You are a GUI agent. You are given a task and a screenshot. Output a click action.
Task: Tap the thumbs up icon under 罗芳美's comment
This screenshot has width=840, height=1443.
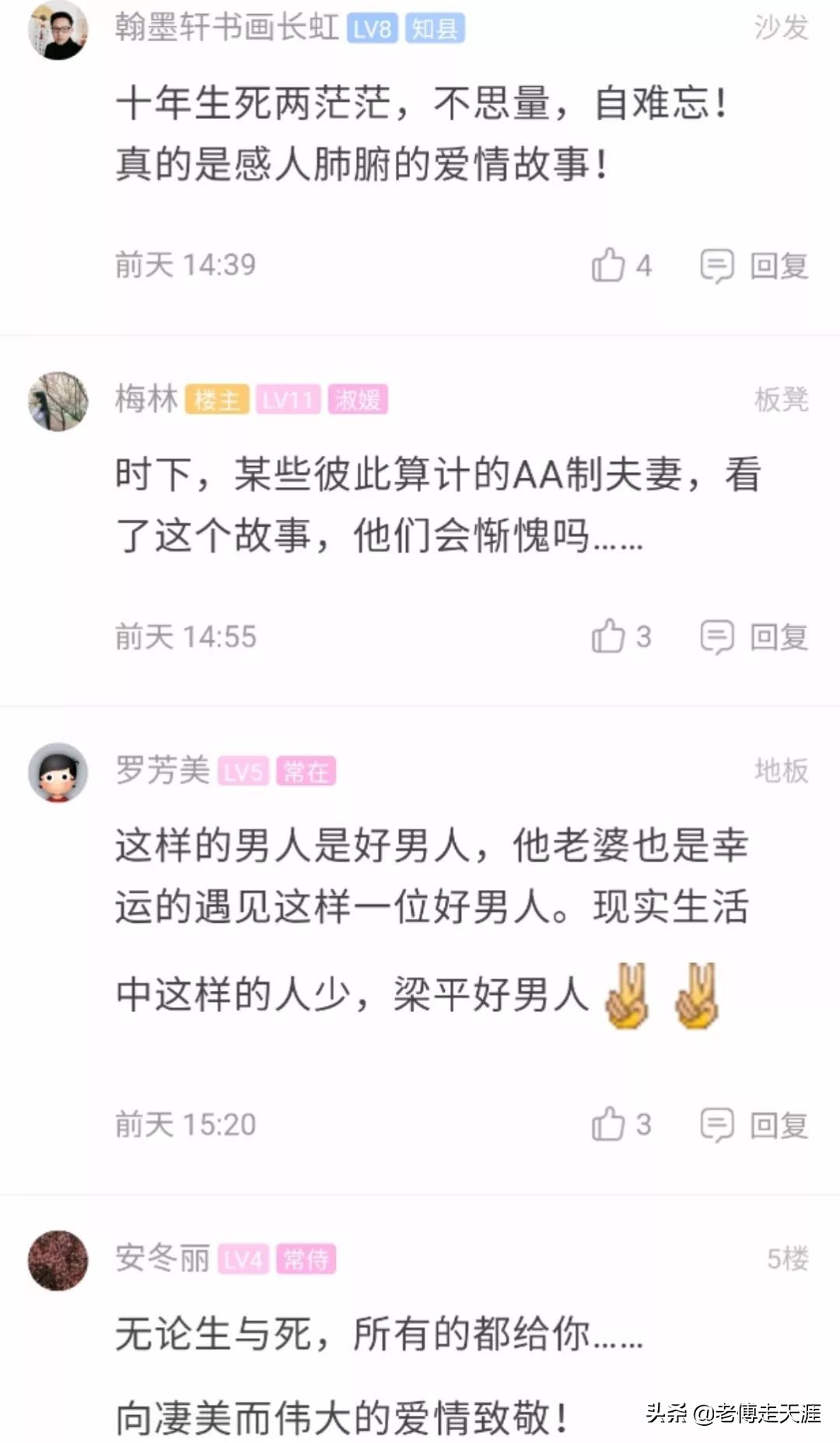(611, 1123)
